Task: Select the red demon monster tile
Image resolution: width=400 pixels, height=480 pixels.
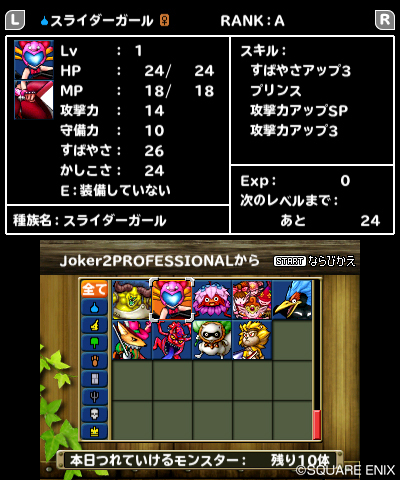Action: tap(172, 340)
